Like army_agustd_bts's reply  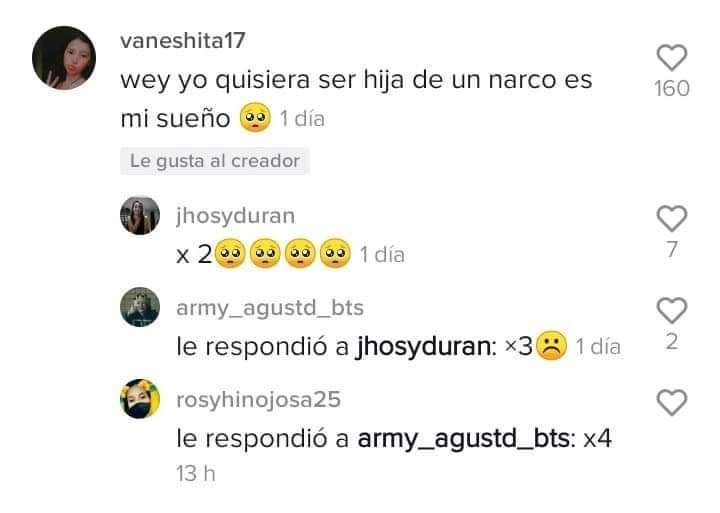coord(672,310)
